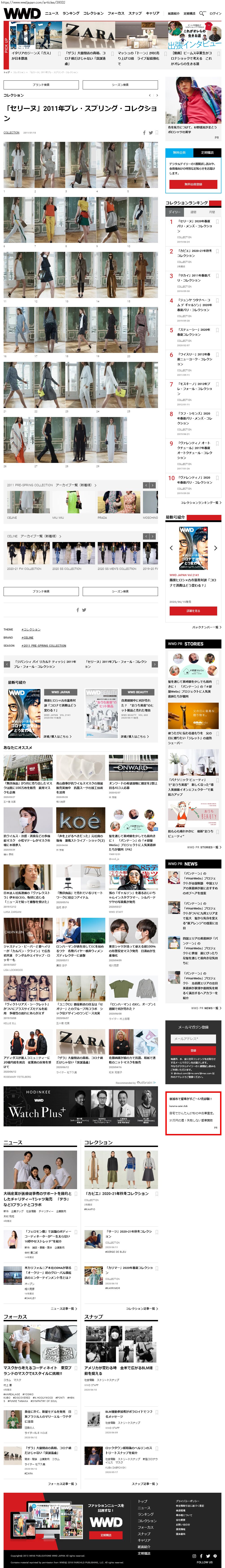Open the ブランド検索 button above the article
225x1568 pixels.
tap(41, 85)
